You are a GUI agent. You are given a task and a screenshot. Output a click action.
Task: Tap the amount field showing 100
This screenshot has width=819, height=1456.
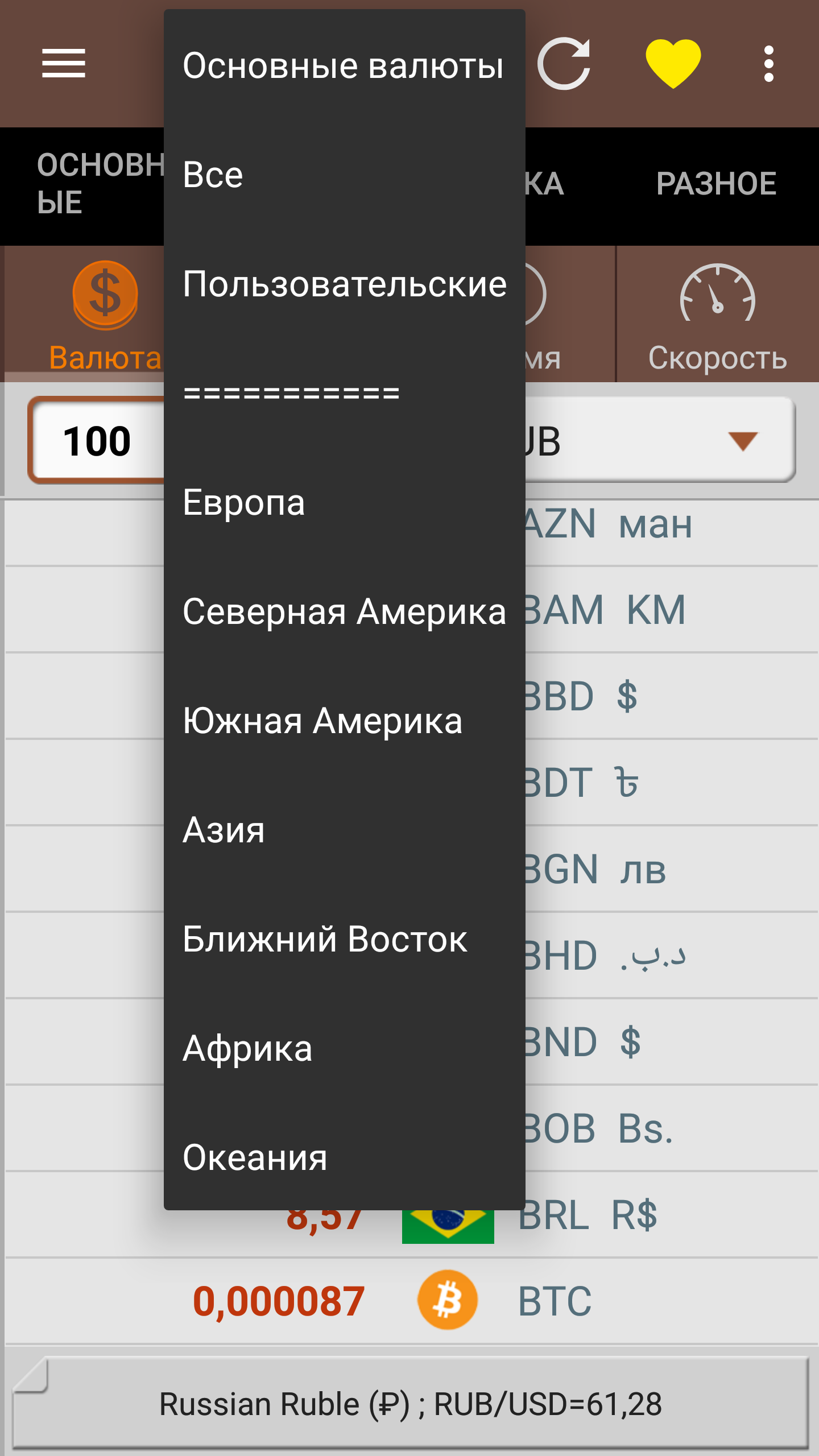point(97,441)
